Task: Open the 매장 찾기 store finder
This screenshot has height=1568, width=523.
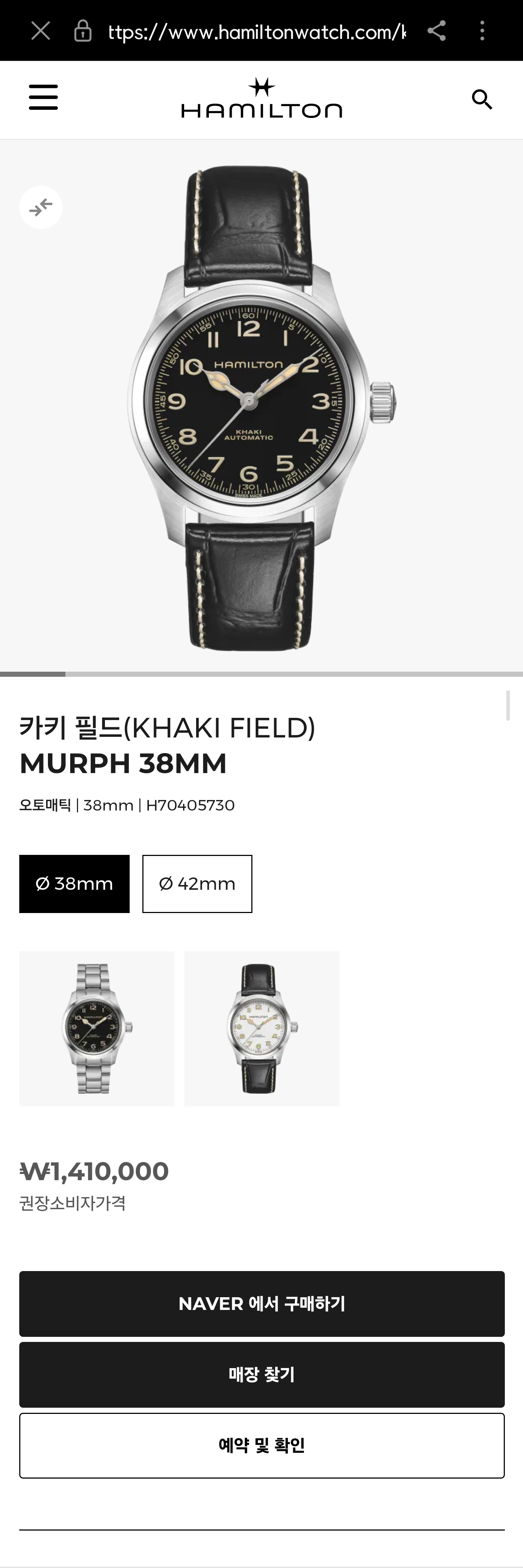Action: tap(261, 1374)
